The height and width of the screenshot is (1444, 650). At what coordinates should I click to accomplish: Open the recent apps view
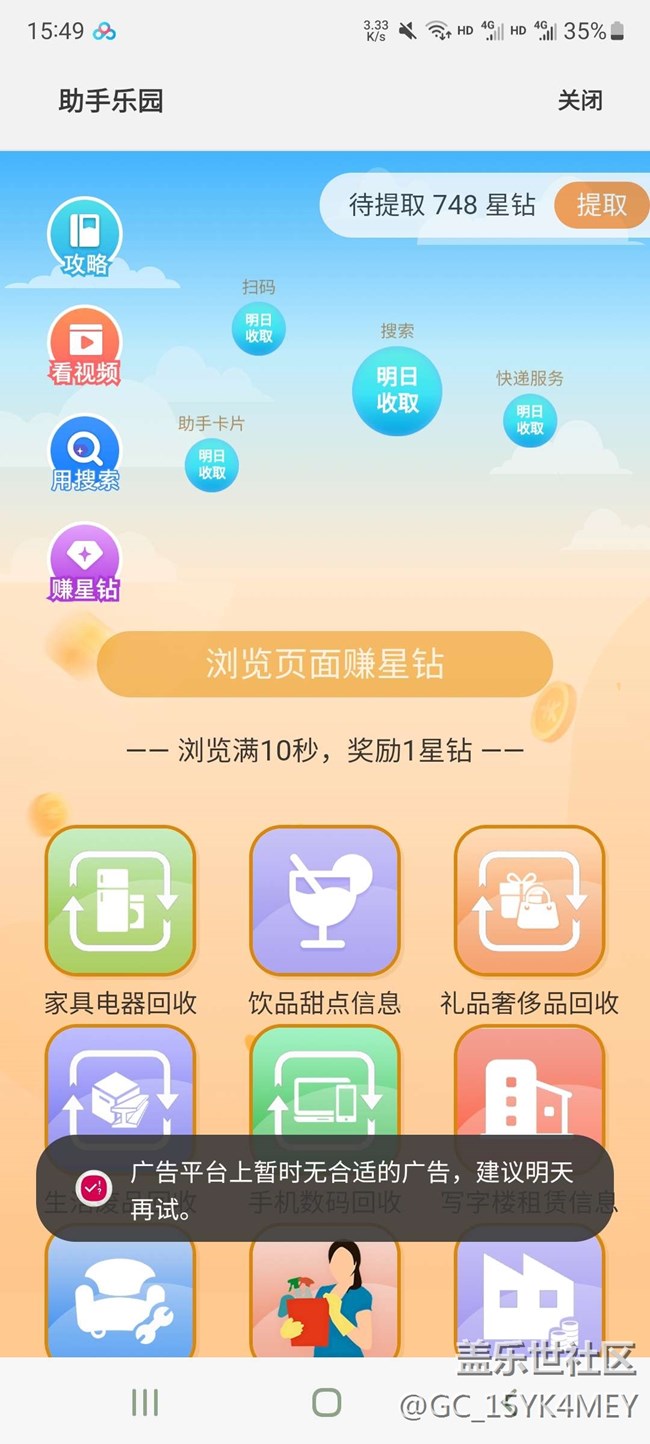point(145,1402)
